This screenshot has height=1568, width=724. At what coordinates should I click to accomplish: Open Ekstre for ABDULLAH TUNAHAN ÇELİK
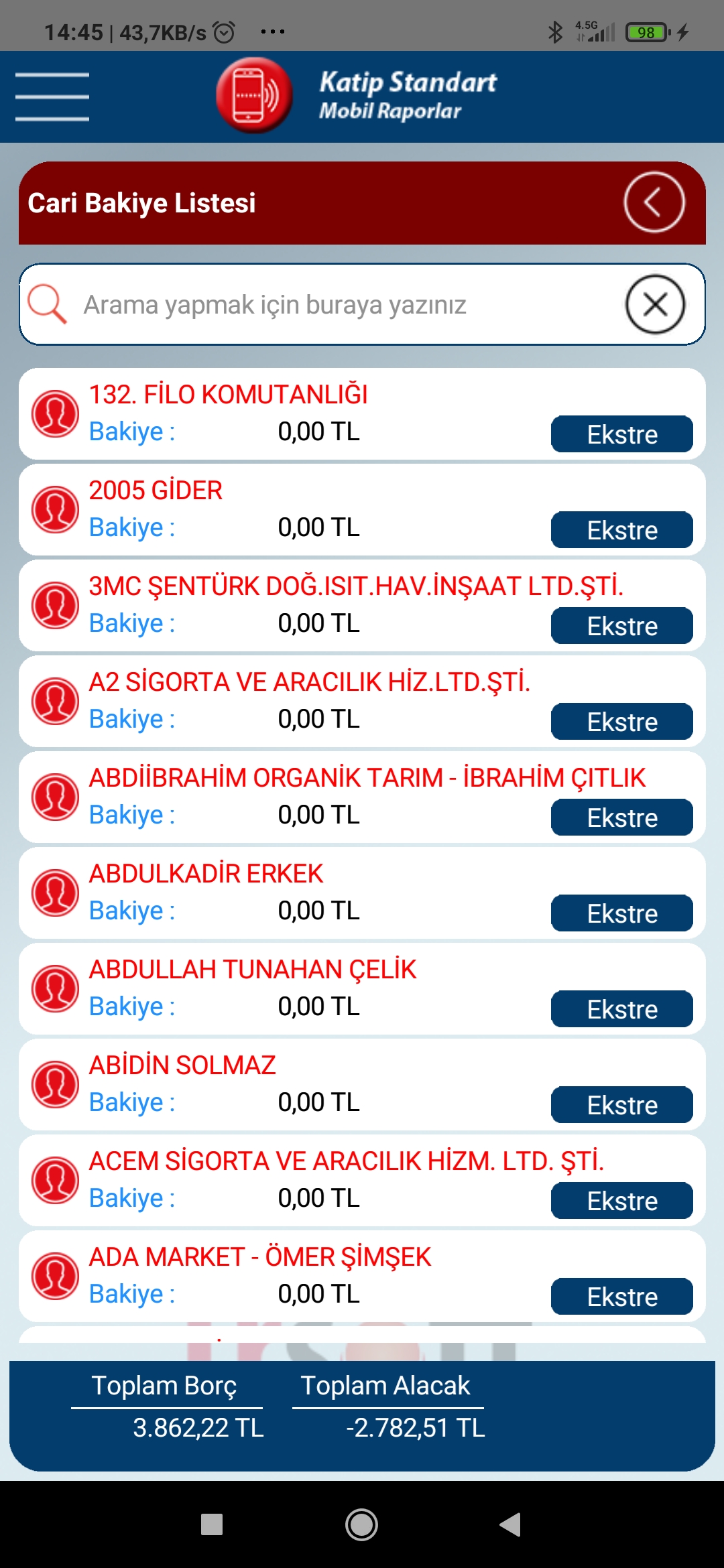(622, 1009)
